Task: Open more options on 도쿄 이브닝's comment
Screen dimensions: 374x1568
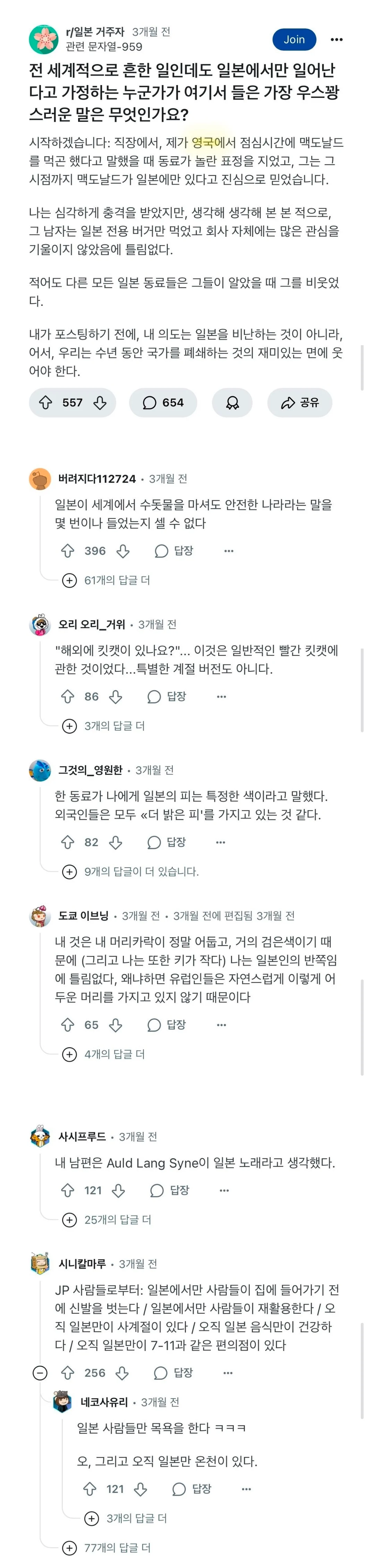Action: [x=221, y=1025]
